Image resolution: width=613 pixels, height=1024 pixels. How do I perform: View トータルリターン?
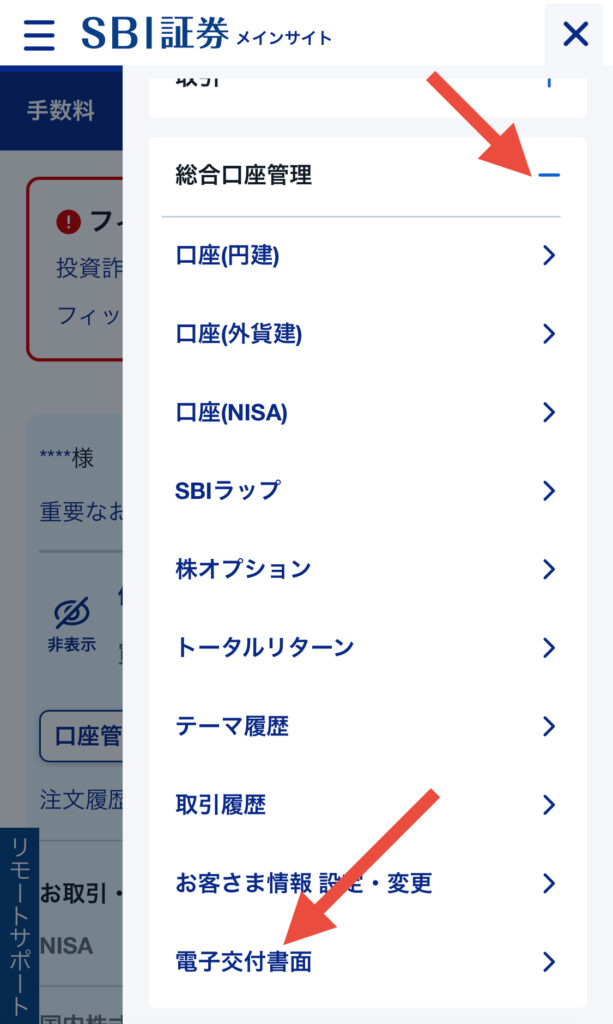[x=366, y=647]
